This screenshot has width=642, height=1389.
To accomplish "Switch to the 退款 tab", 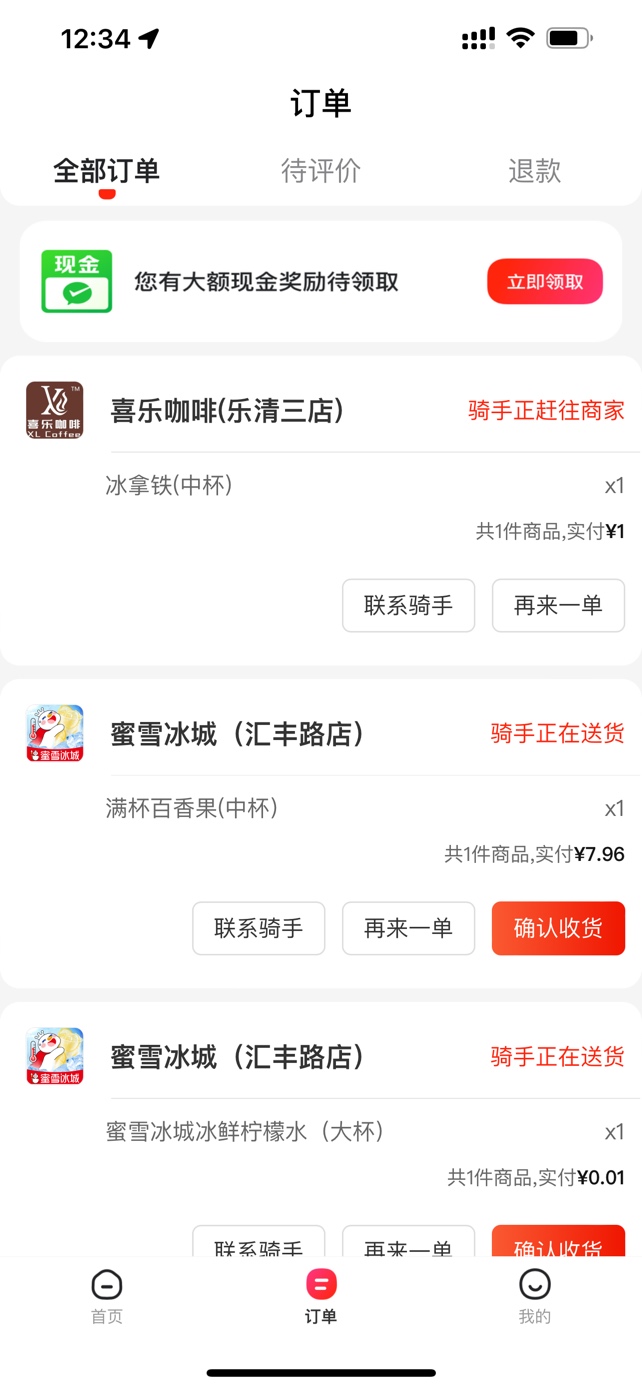I will [534, 171].
